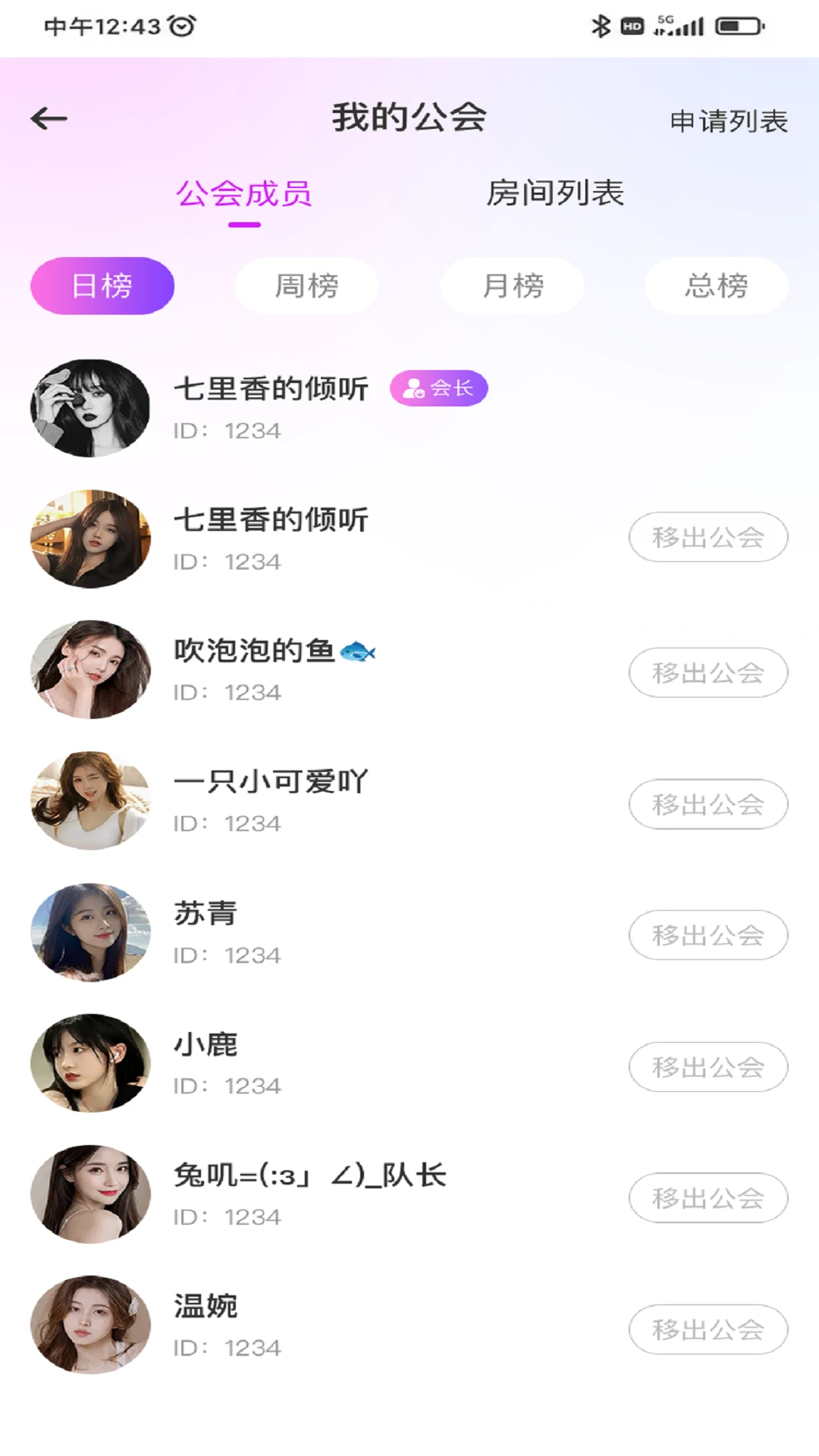Select the 日榜 ranking chip
819x1456 pixels.
tap(102, 286)
